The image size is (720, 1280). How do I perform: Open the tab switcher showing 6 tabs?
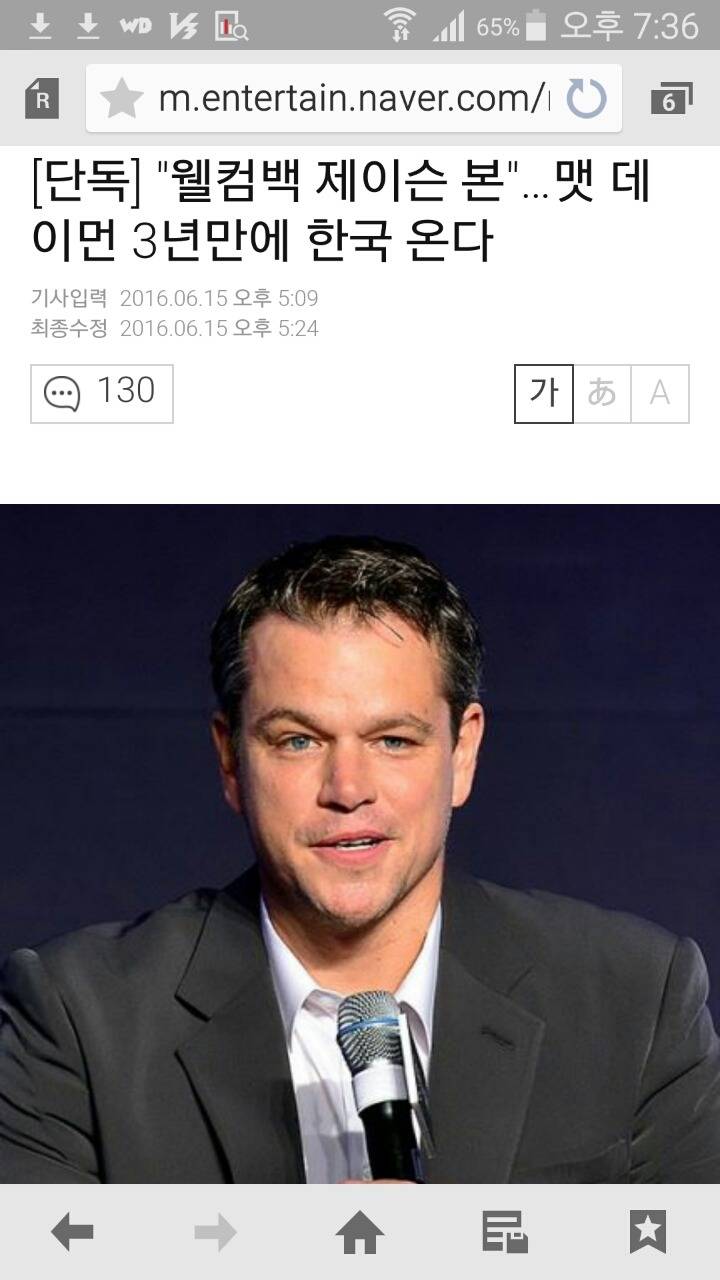tap(671, 99)
